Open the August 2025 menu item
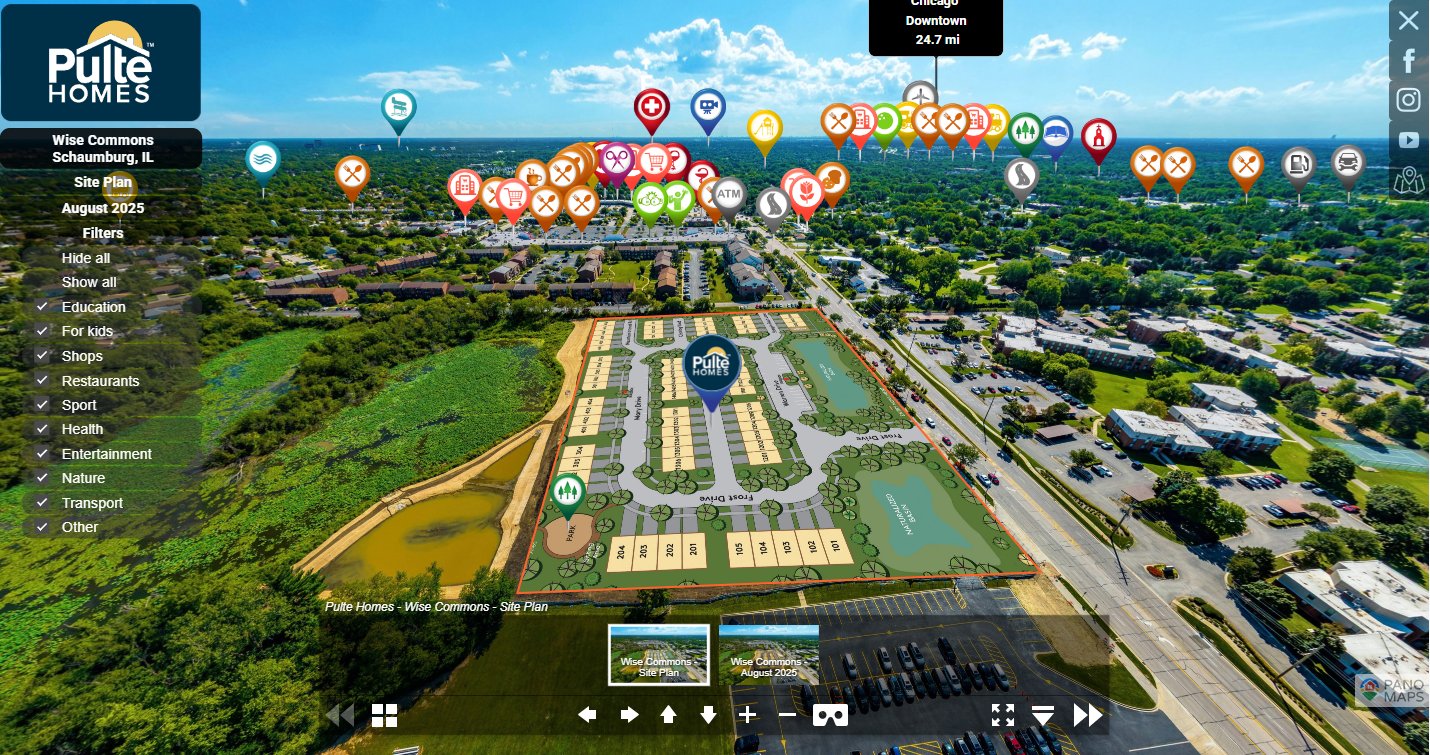 102,208
